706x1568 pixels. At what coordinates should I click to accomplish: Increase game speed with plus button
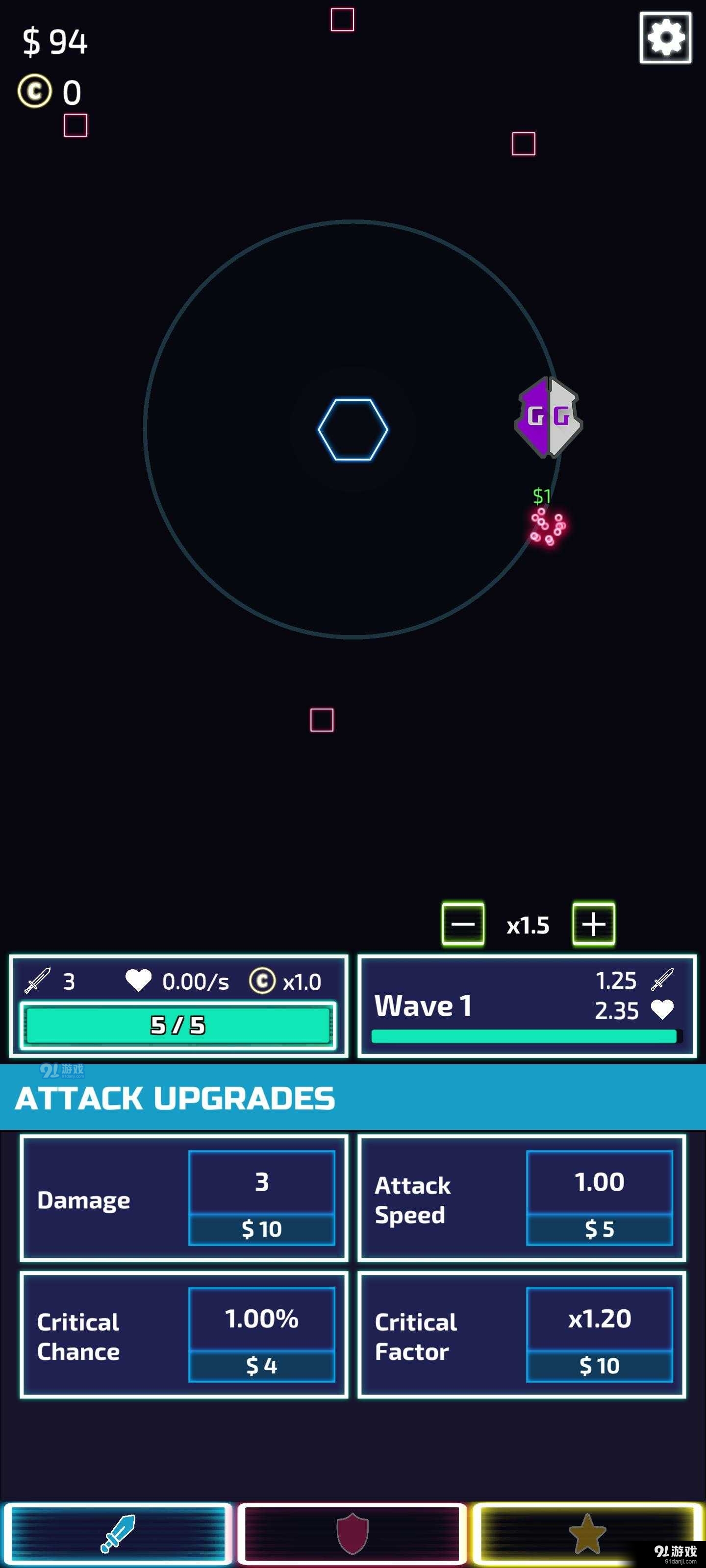point(593,924)
